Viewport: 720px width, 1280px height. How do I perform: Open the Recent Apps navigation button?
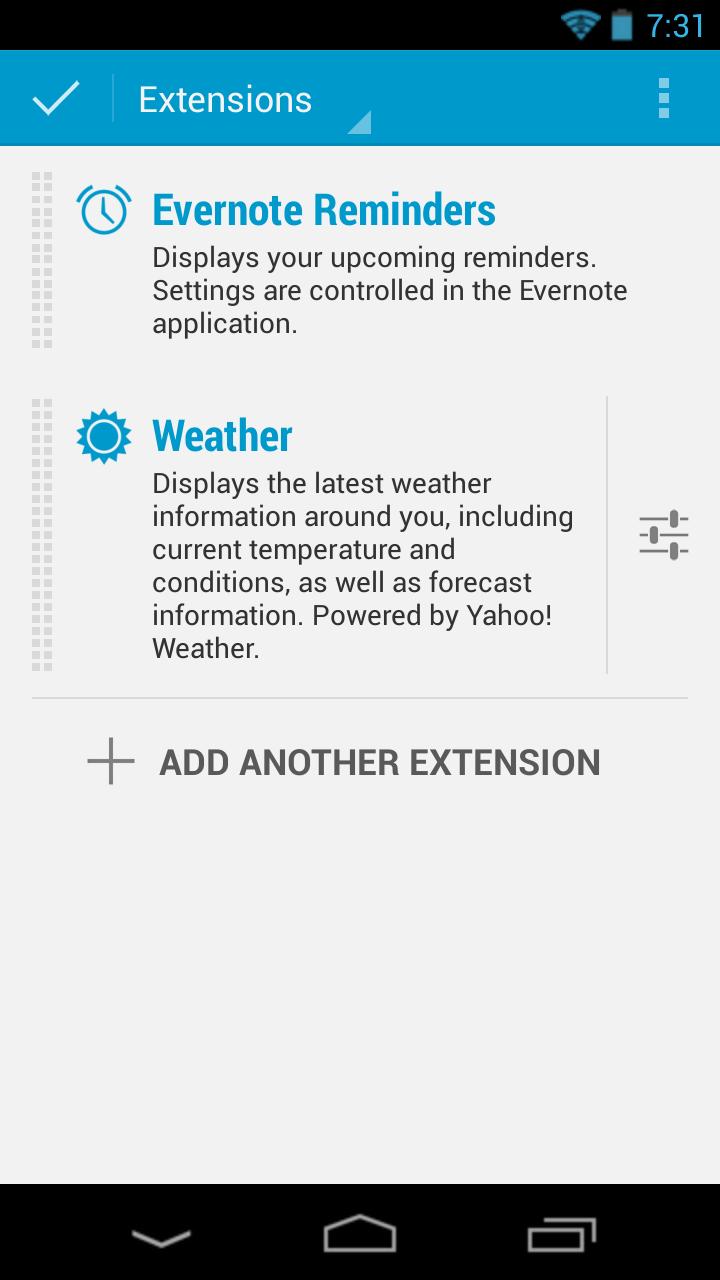tap(558, 1237)
